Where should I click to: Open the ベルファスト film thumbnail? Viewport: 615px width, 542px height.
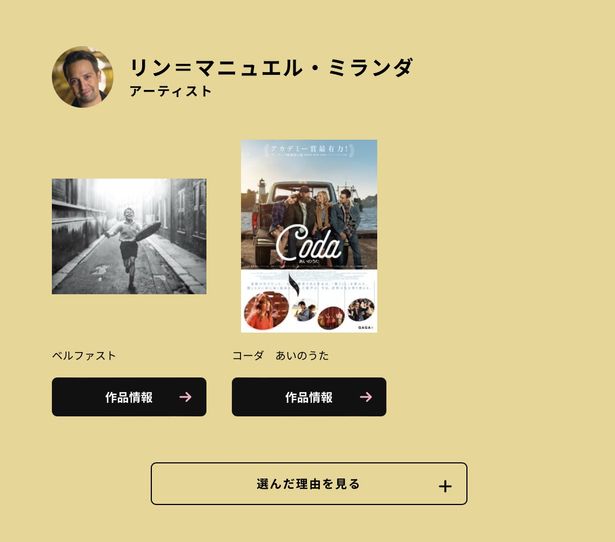pyautogui.click(x=129, y=236)
